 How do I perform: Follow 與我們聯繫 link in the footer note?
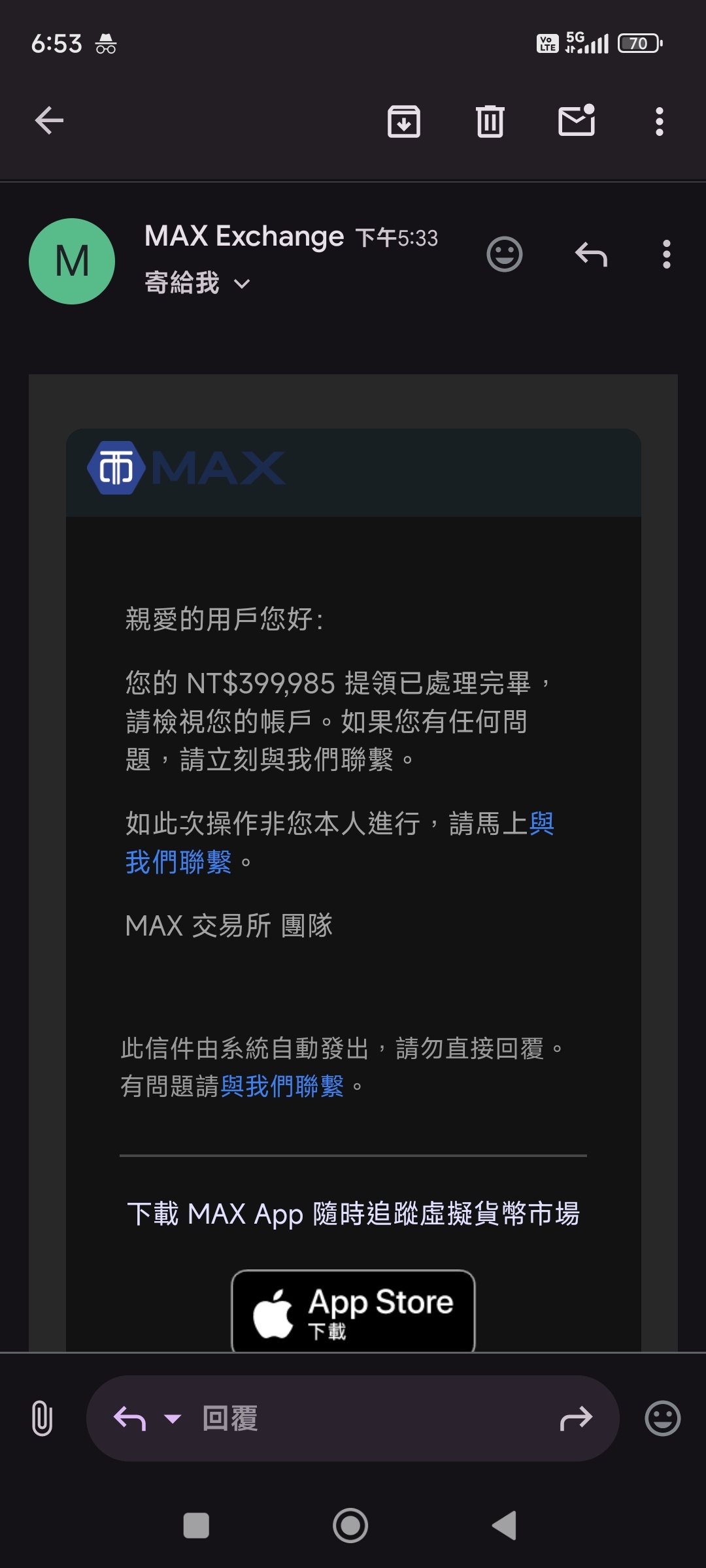[x=282, y=1086]
